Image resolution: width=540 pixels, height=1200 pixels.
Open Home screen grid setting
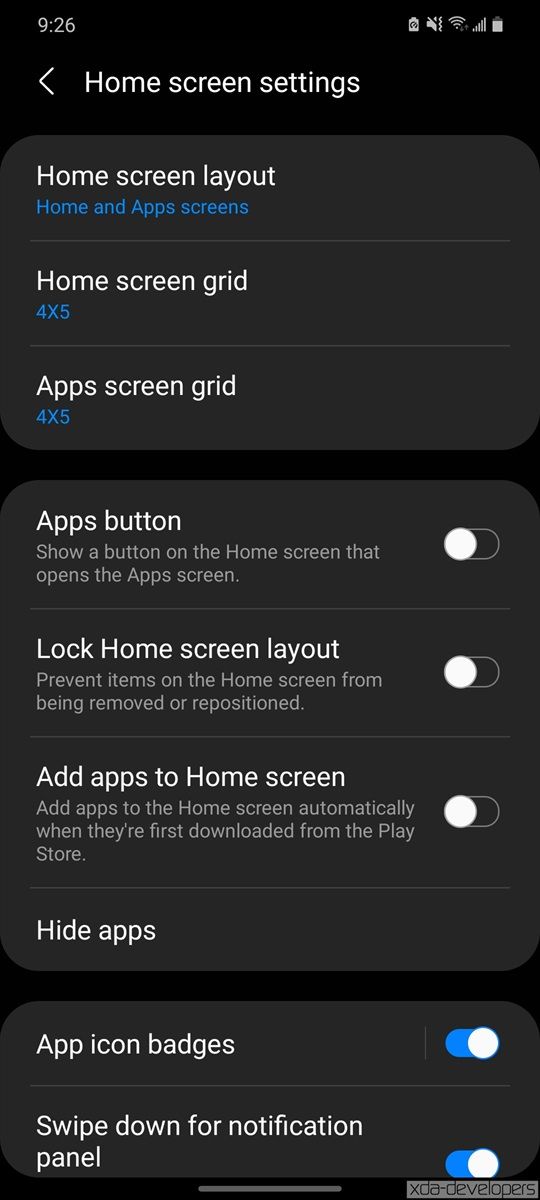[x=270, y=294]
